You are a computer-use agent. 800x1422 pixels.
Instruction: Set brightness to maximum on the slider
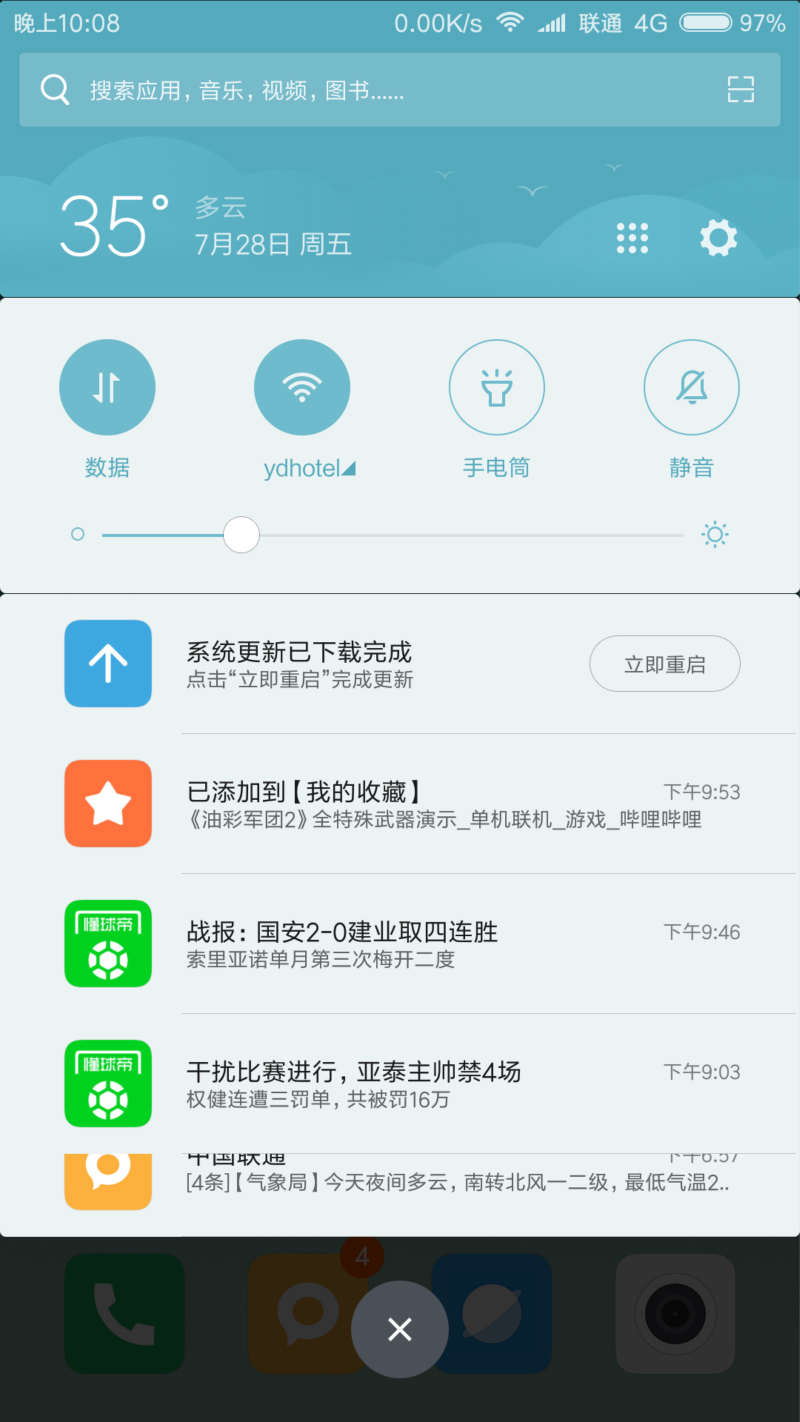pyautogui.click(x=682, y=535)
